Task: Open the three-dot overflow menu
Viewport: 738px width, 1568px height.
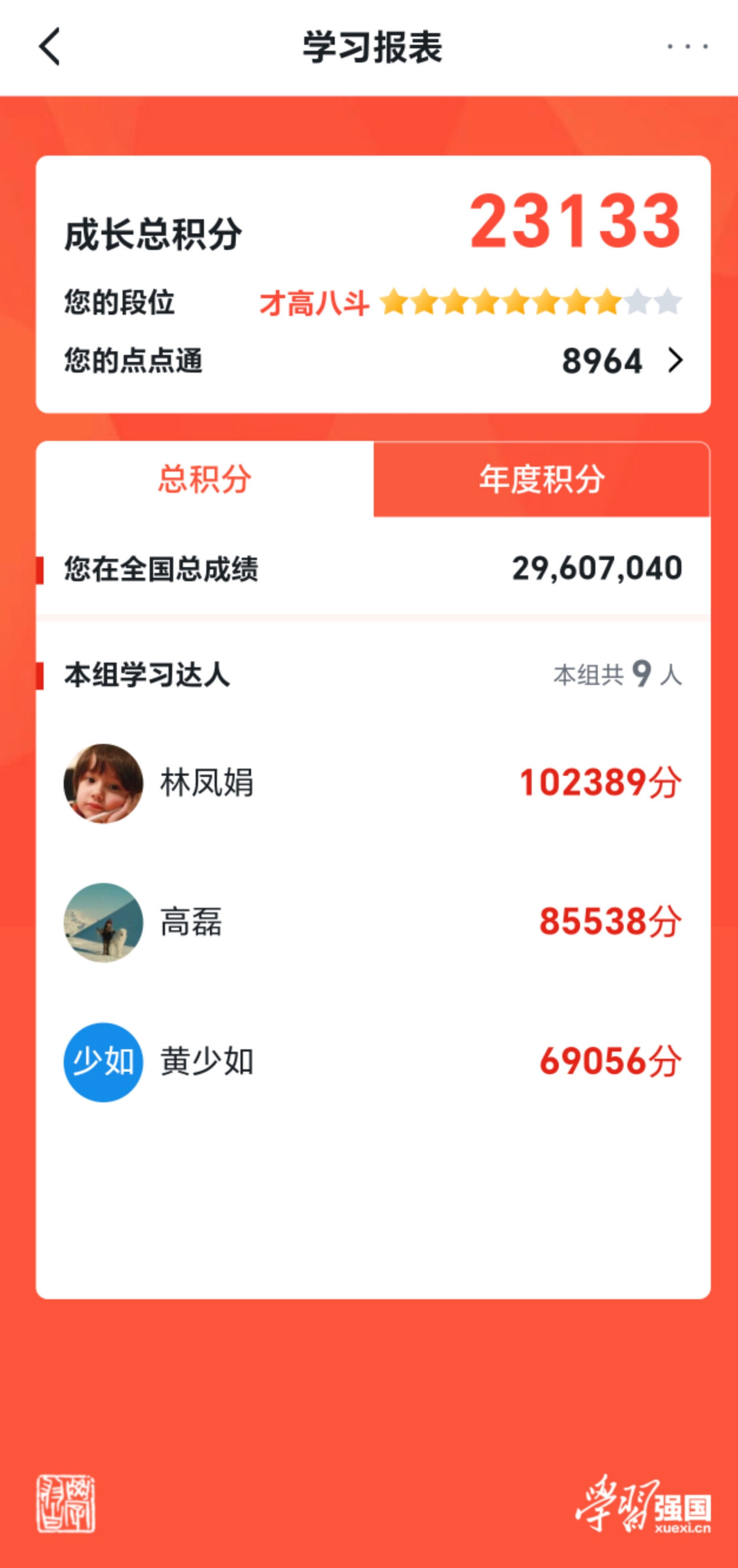Action: 687,47
